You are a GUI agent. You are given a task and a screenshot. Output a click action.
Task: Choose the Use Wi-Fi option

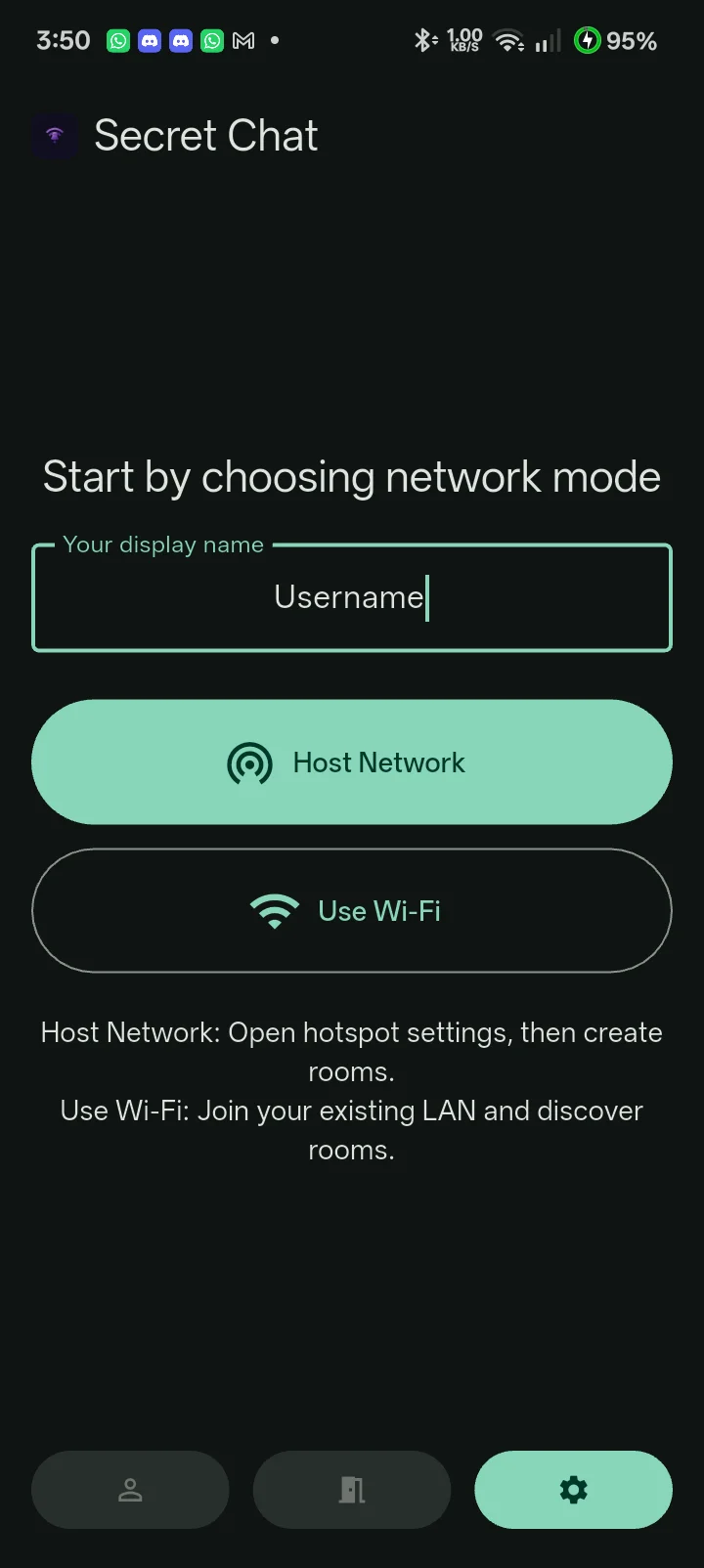[352, 911]
